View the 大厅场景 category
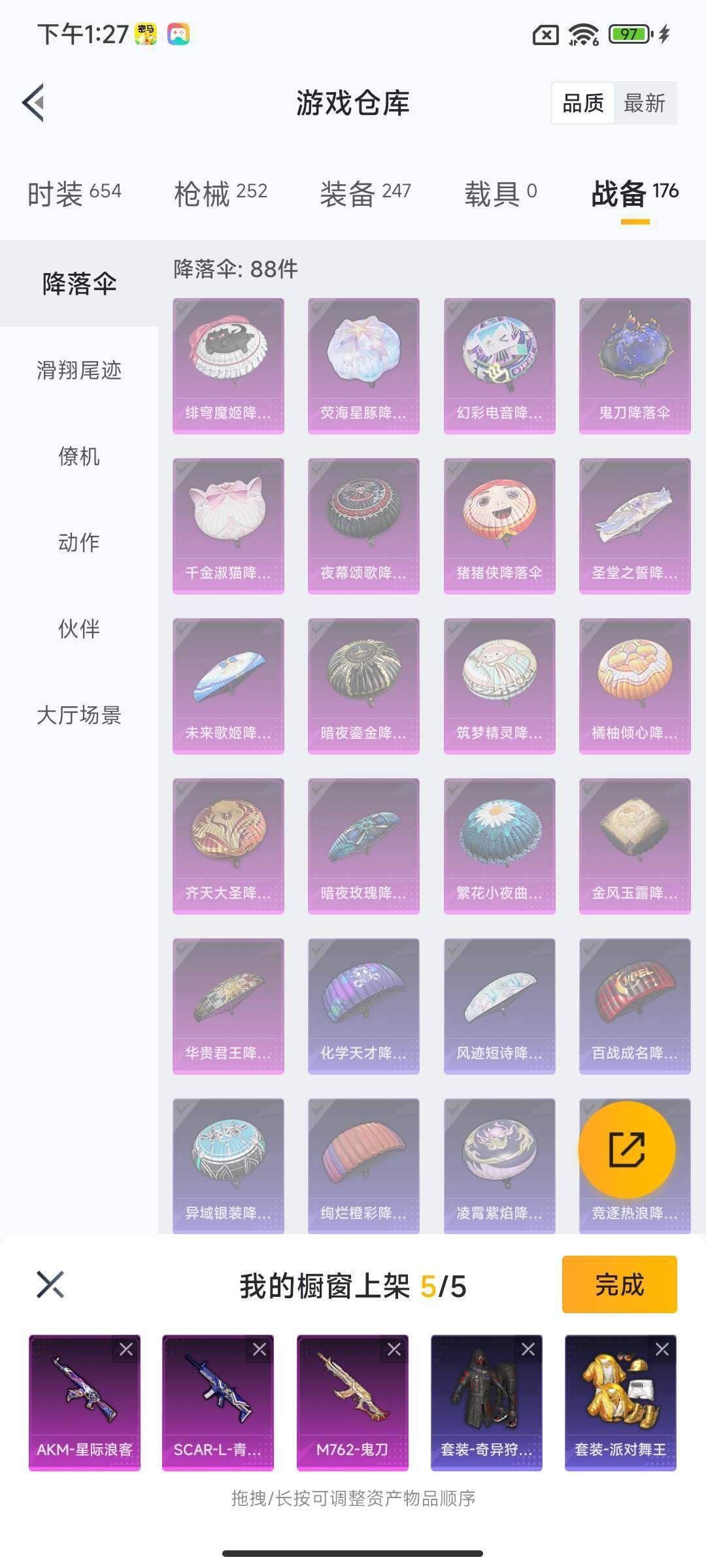The image size is (706, 1568). click(x=79, y=715)
